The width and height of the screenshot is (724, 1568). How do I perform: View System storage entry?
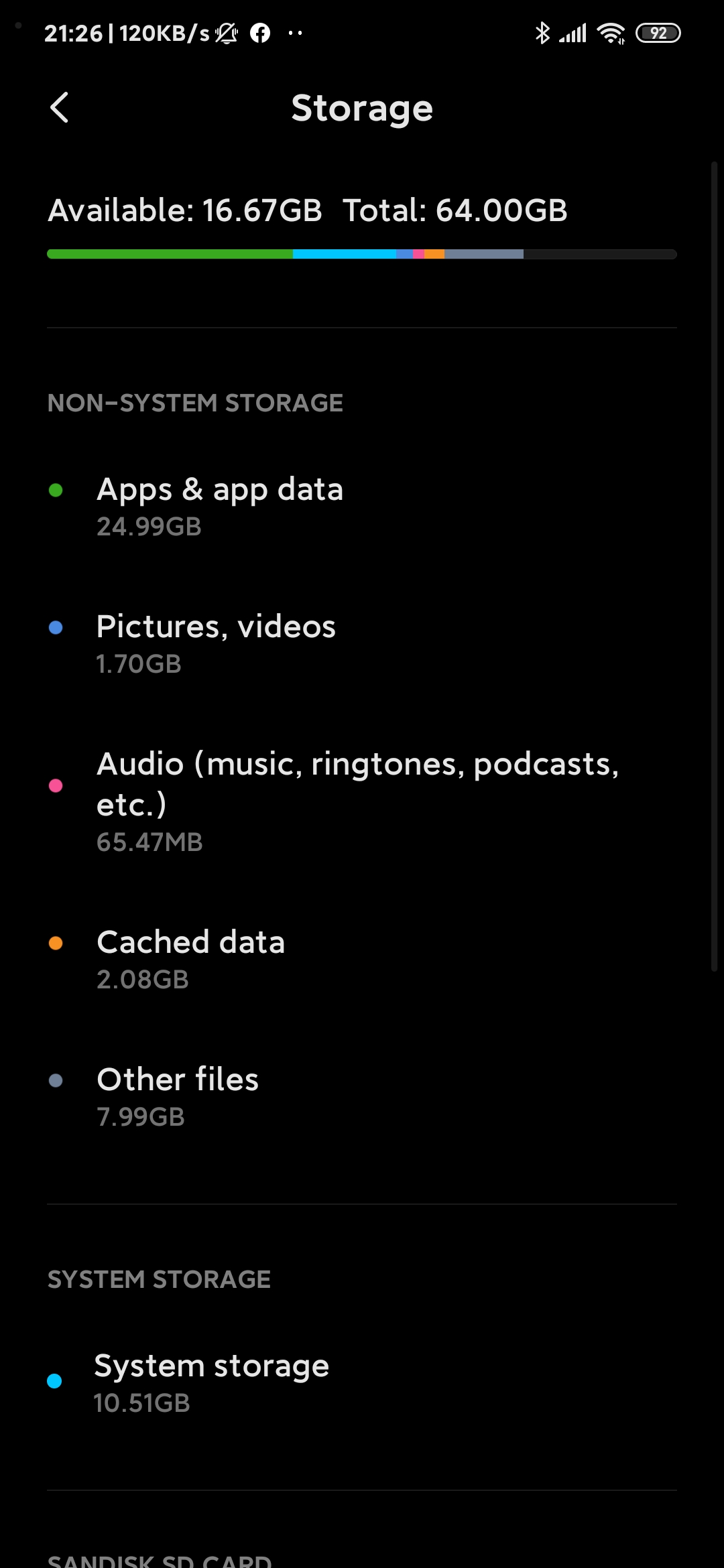click(362, 1383)
